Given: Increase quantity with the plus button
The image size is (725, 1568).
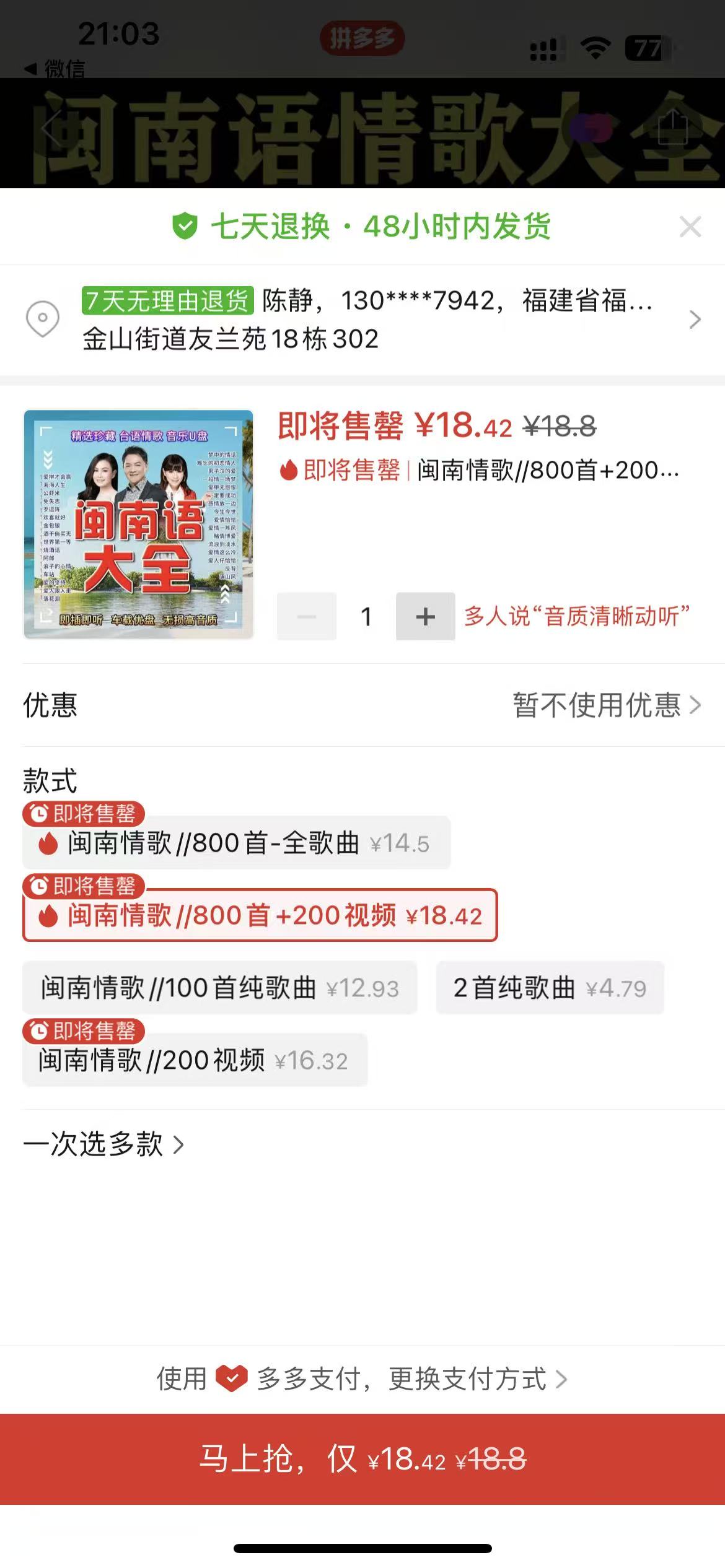Looking at the screenshot, I should 425,616.
